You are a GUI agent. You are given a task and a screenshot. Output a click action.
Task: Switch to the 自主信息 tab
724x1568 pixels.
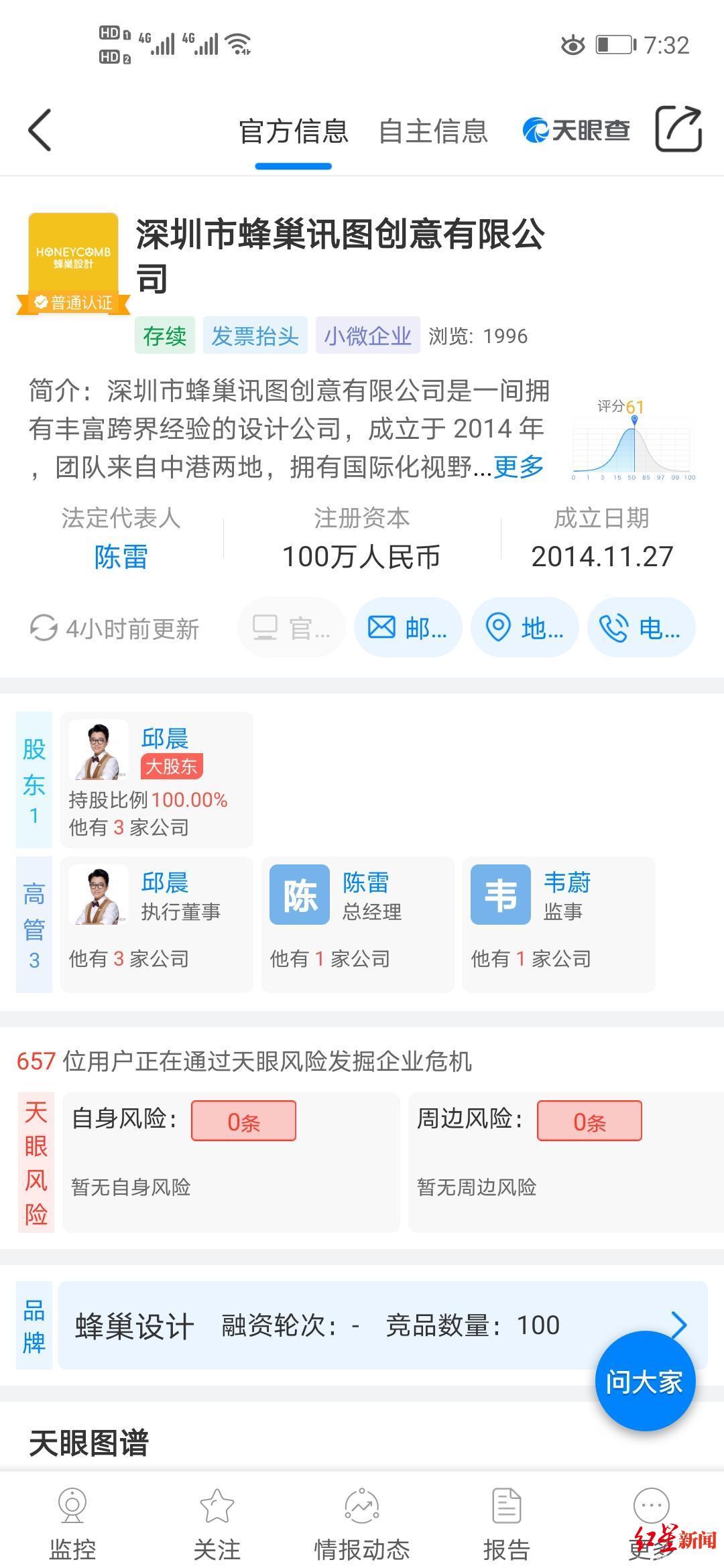pos(432,131)
